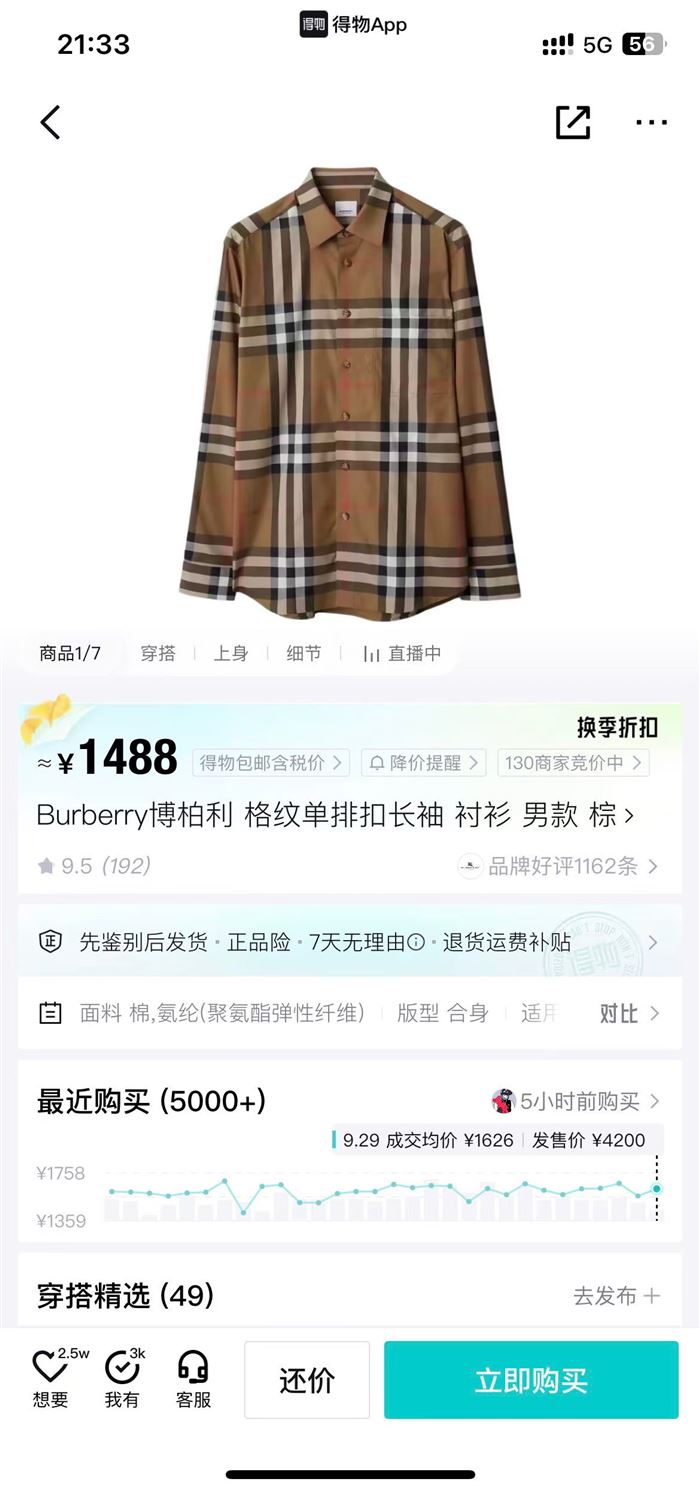This screenshot has width=700, height=1493.
Task: Mark item as 我有 owned
Action: pyautogui.click(x=122, y=1379)
